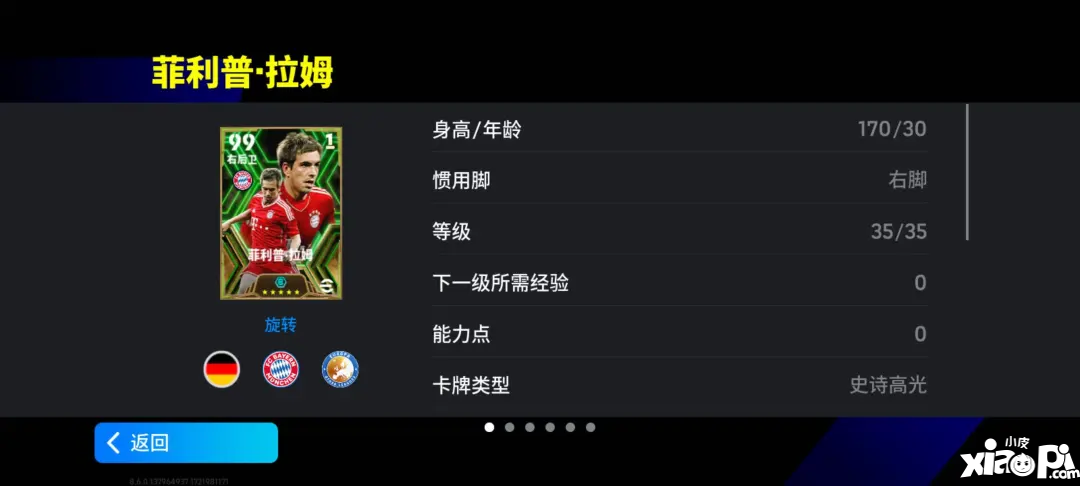Tap 旋转 to rotate the card

tap(280, 325)
